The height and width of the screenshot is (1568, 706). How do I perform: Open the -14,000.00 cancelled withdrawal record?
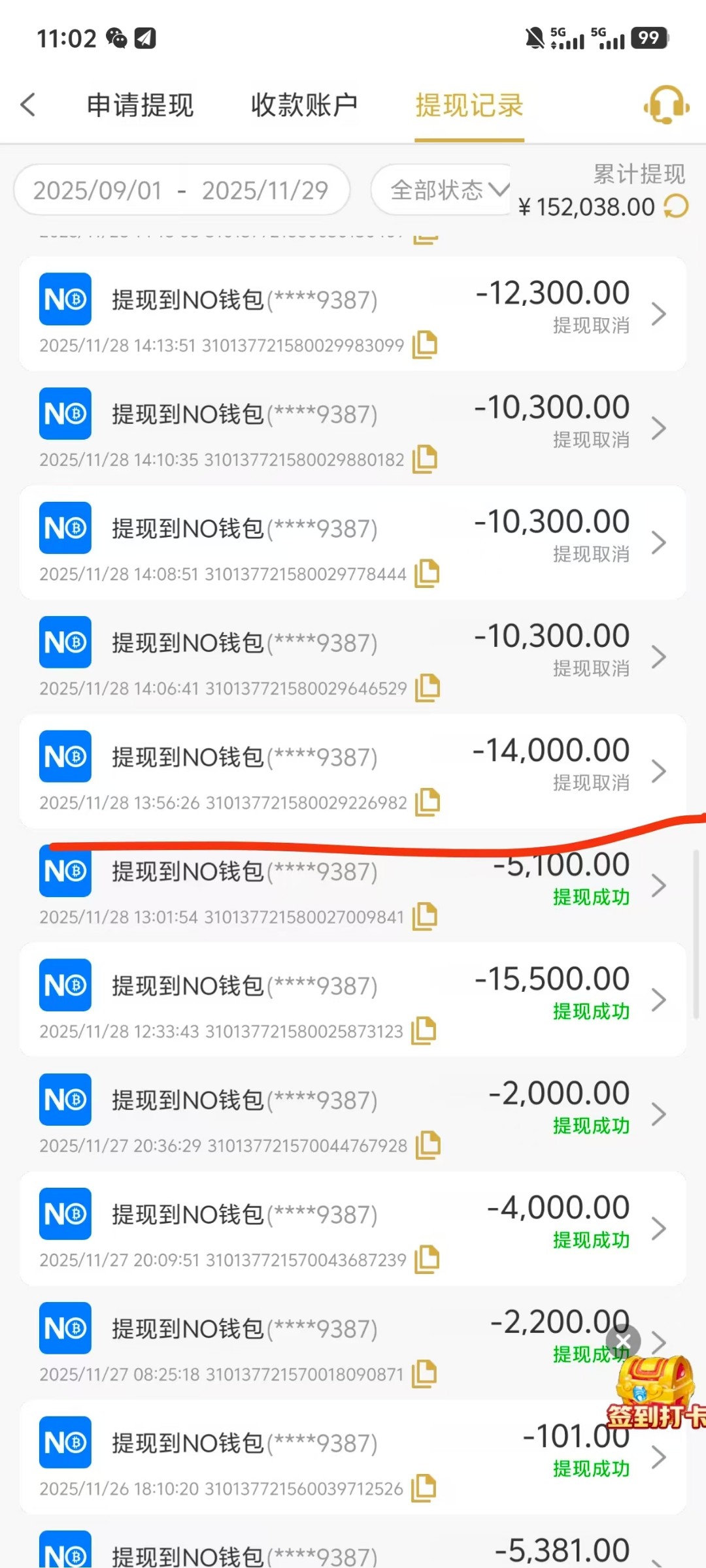click(353, 771)
